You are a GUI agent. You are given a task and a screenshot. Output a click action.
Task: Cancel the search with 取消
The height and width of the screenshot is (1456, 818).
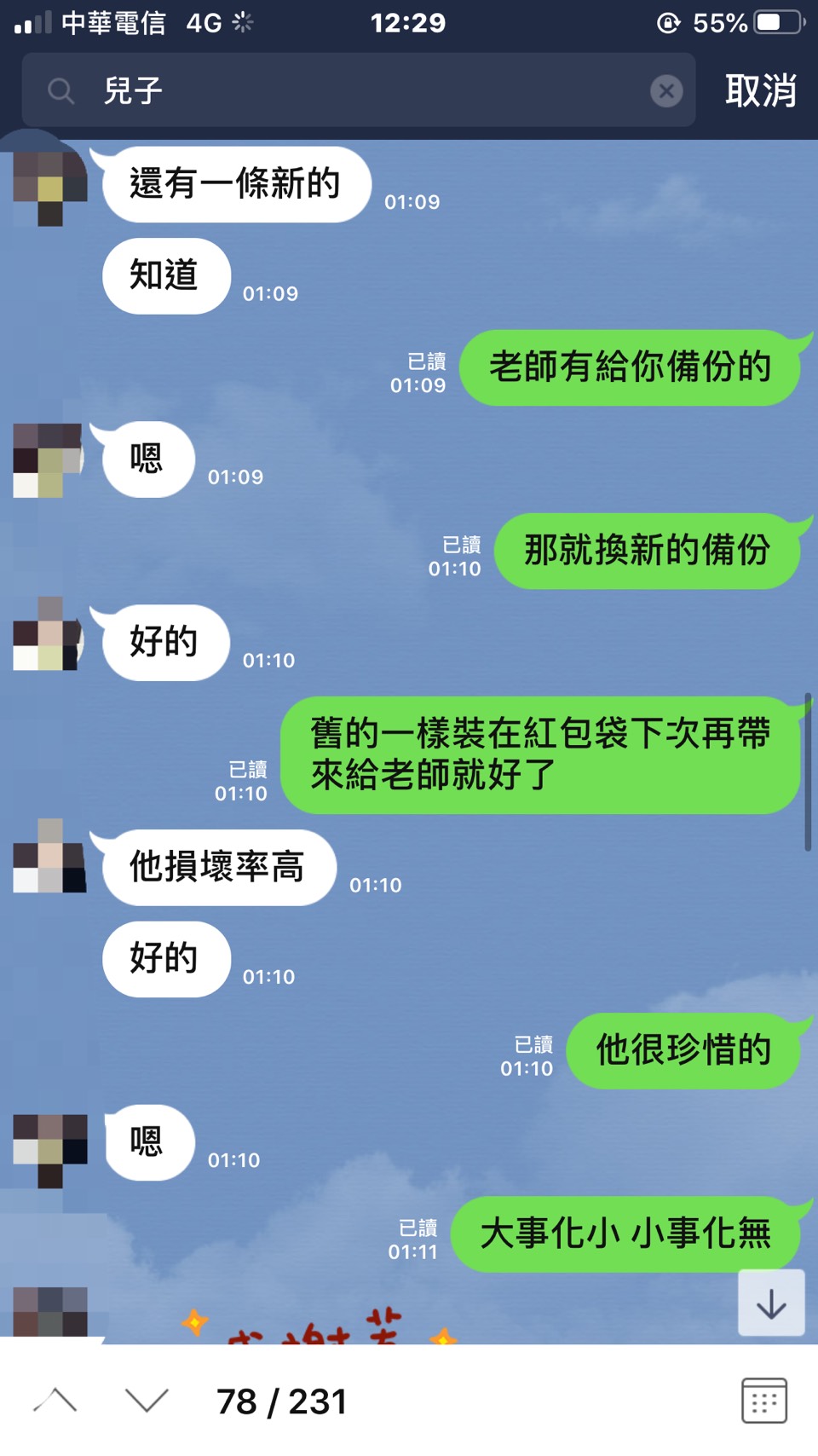pyautogui.click(x=760, y=90)
